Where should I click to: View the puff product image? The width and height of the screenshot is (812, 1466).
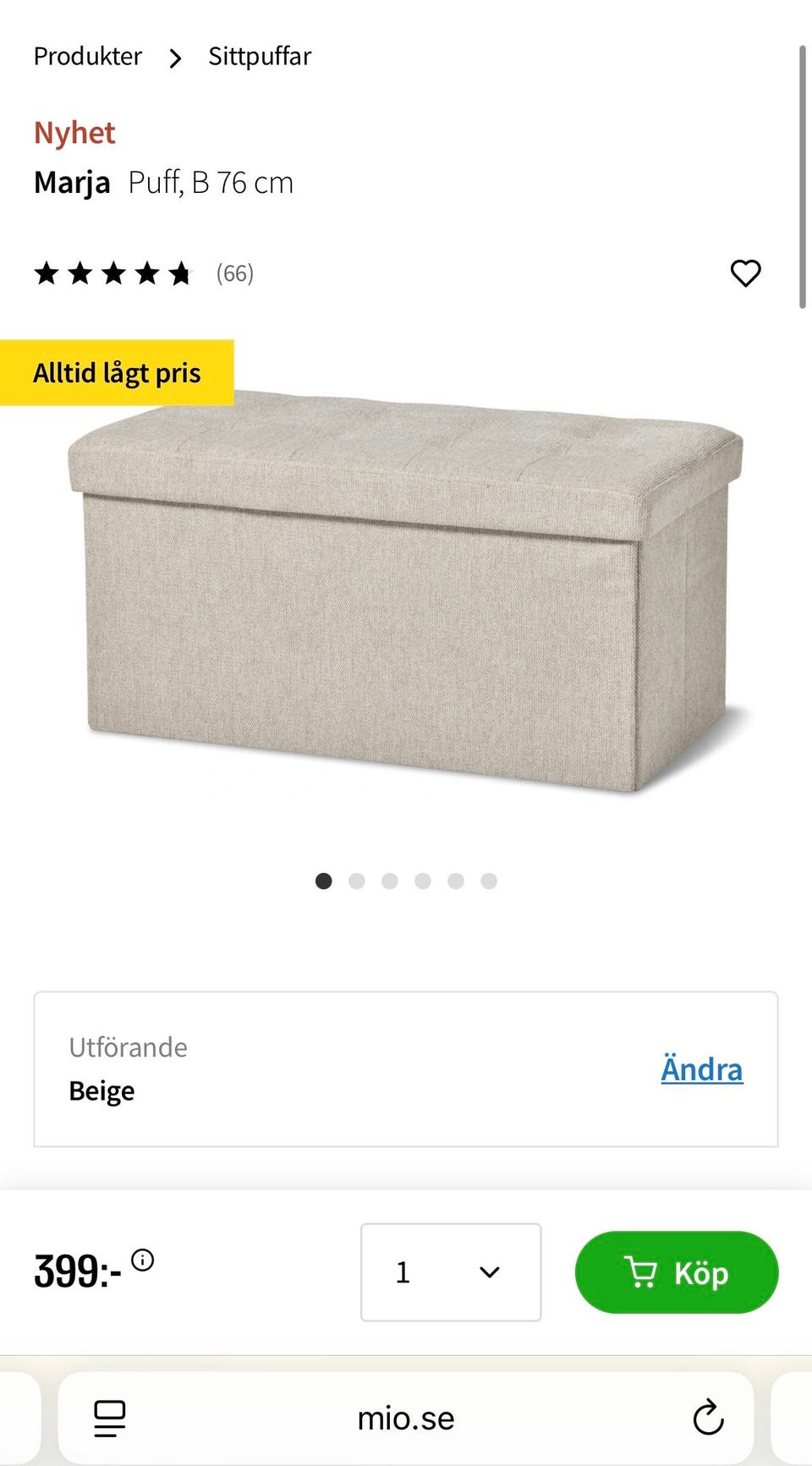click(x=406, y=592)
